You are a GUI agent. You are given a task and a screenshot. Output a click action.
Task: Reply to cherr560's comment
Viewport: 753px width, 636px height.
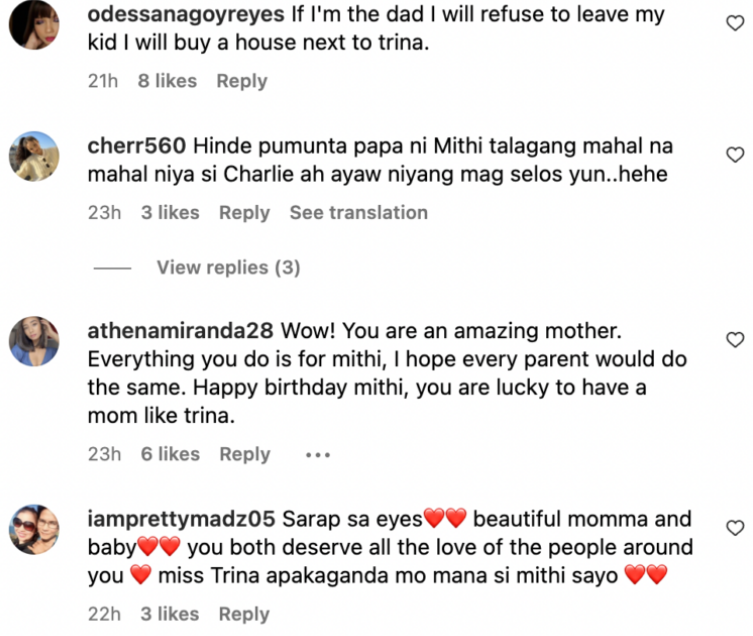tap(244, 213)
